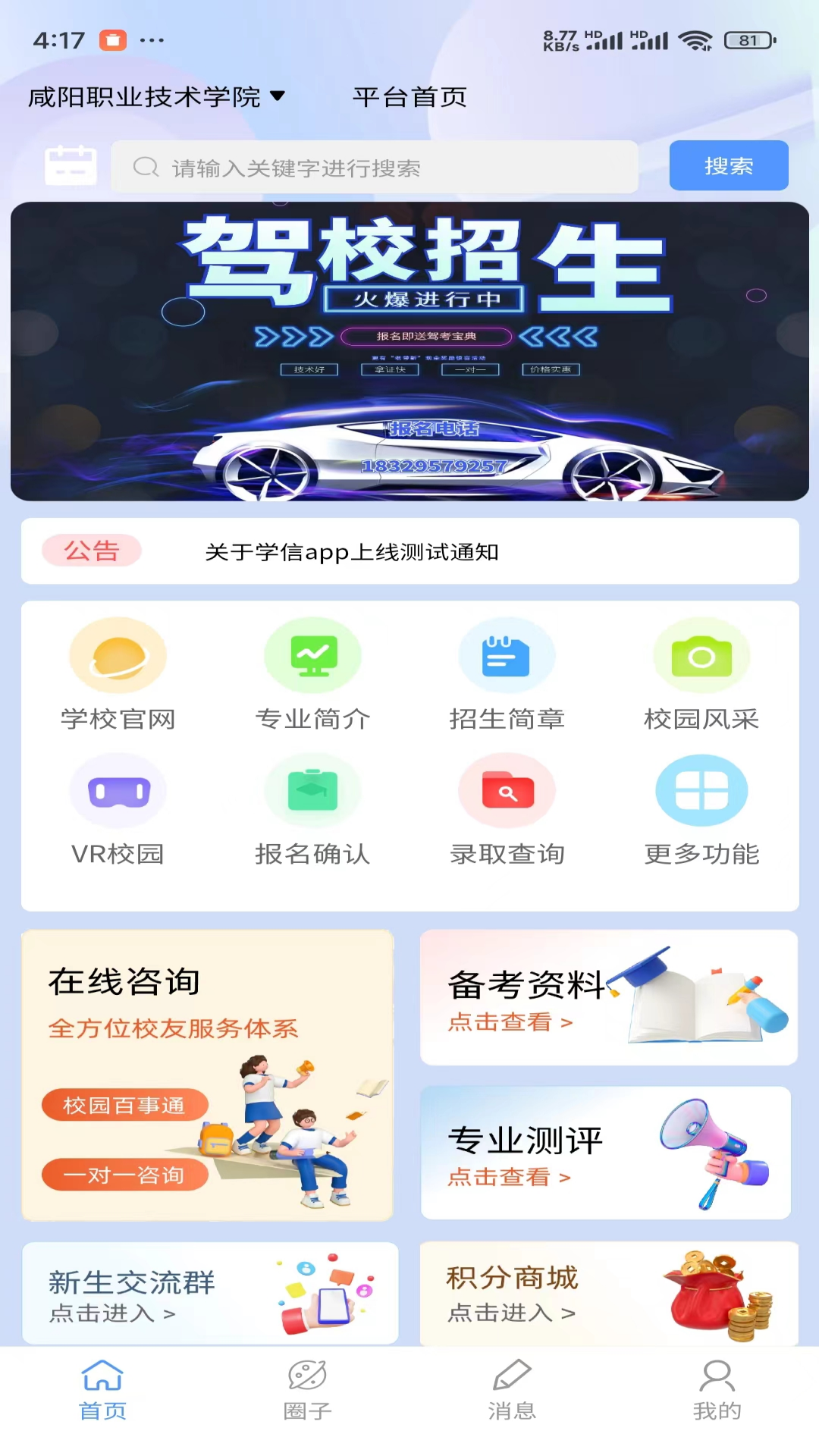Switch to the 我的 tab
Screen dimensions: 819x1456
717,1391
